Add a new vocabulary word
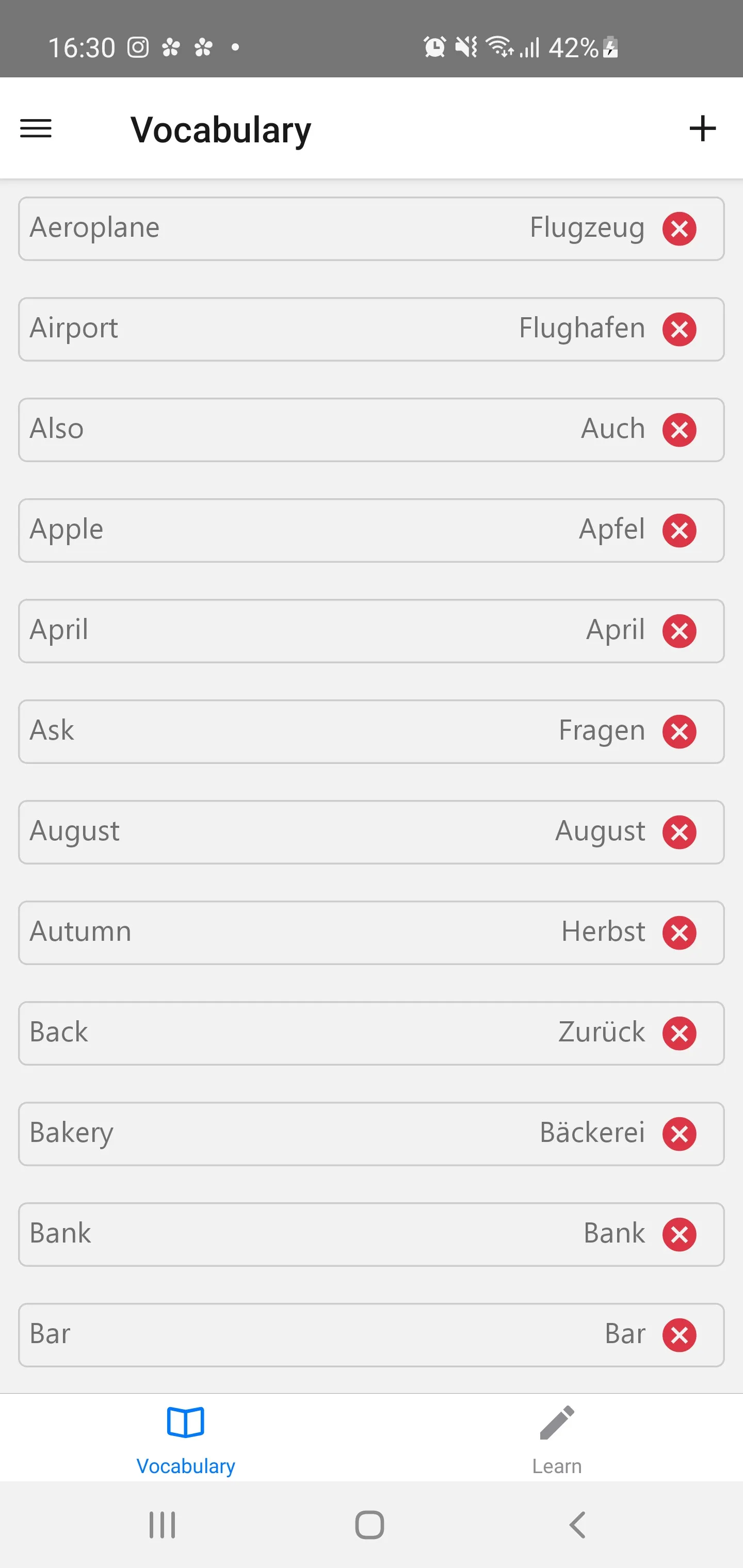 tap(702, 128)
